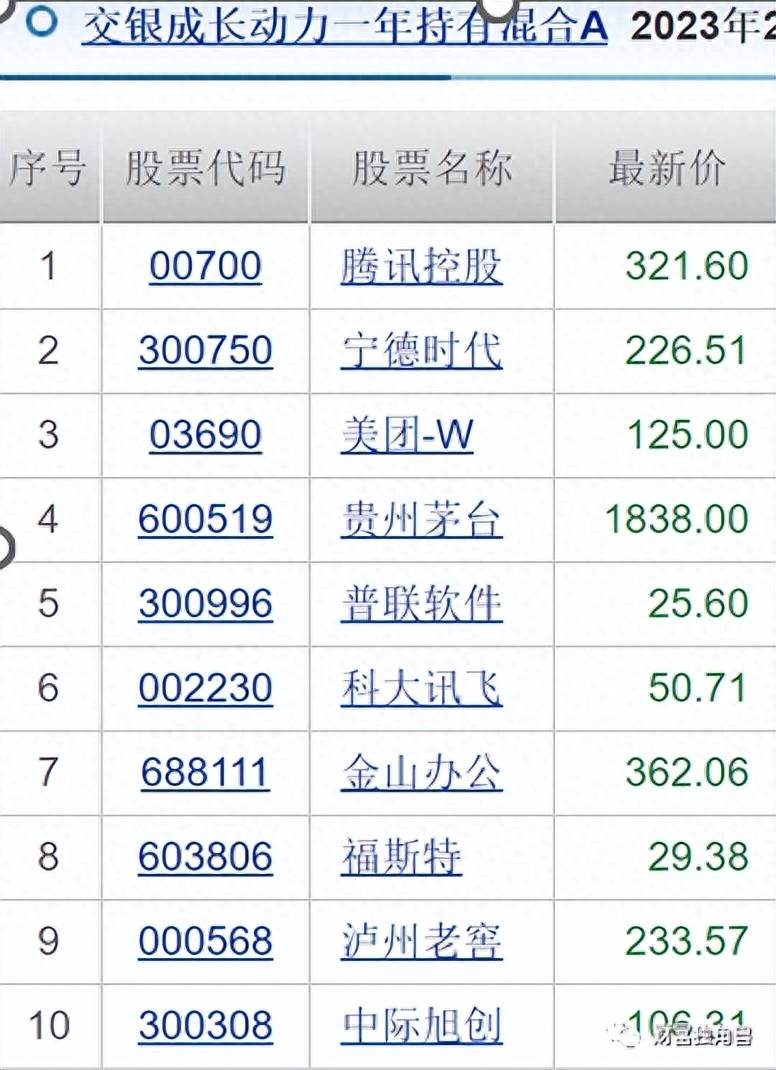Open stock code 600519 details
This screenshot has width=776, height=1070.
point(205,519)
